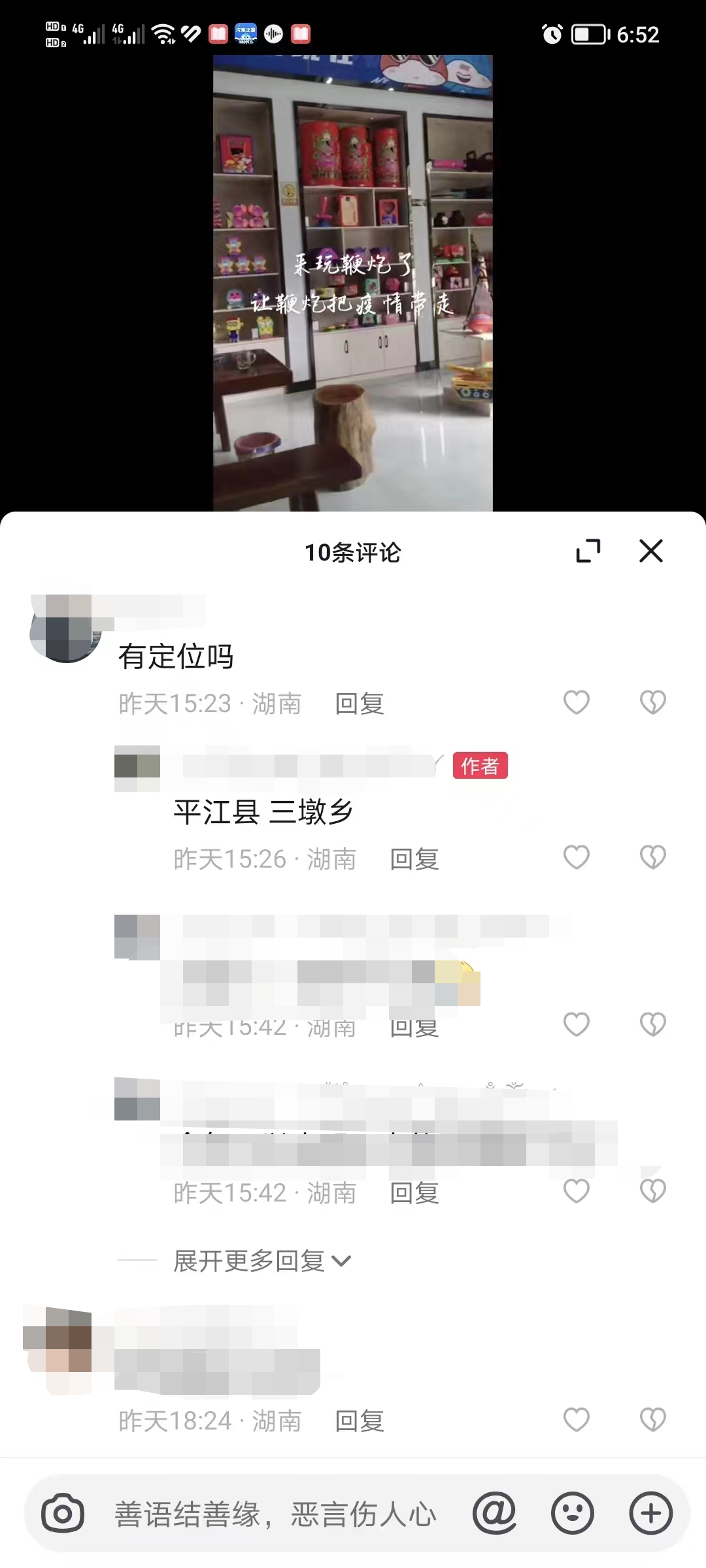
Task: Tap the video above the comments
Action: pyautogui.click(x=352, y=281)
